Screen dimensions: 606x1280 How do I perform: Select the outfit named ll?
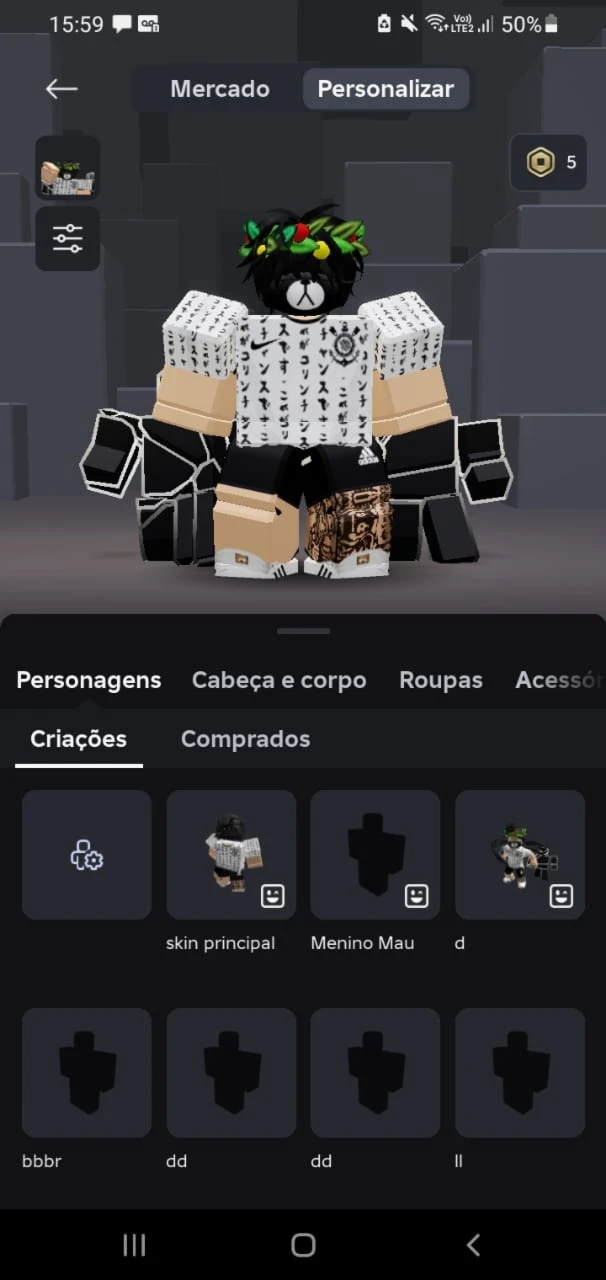point(520,1073)
